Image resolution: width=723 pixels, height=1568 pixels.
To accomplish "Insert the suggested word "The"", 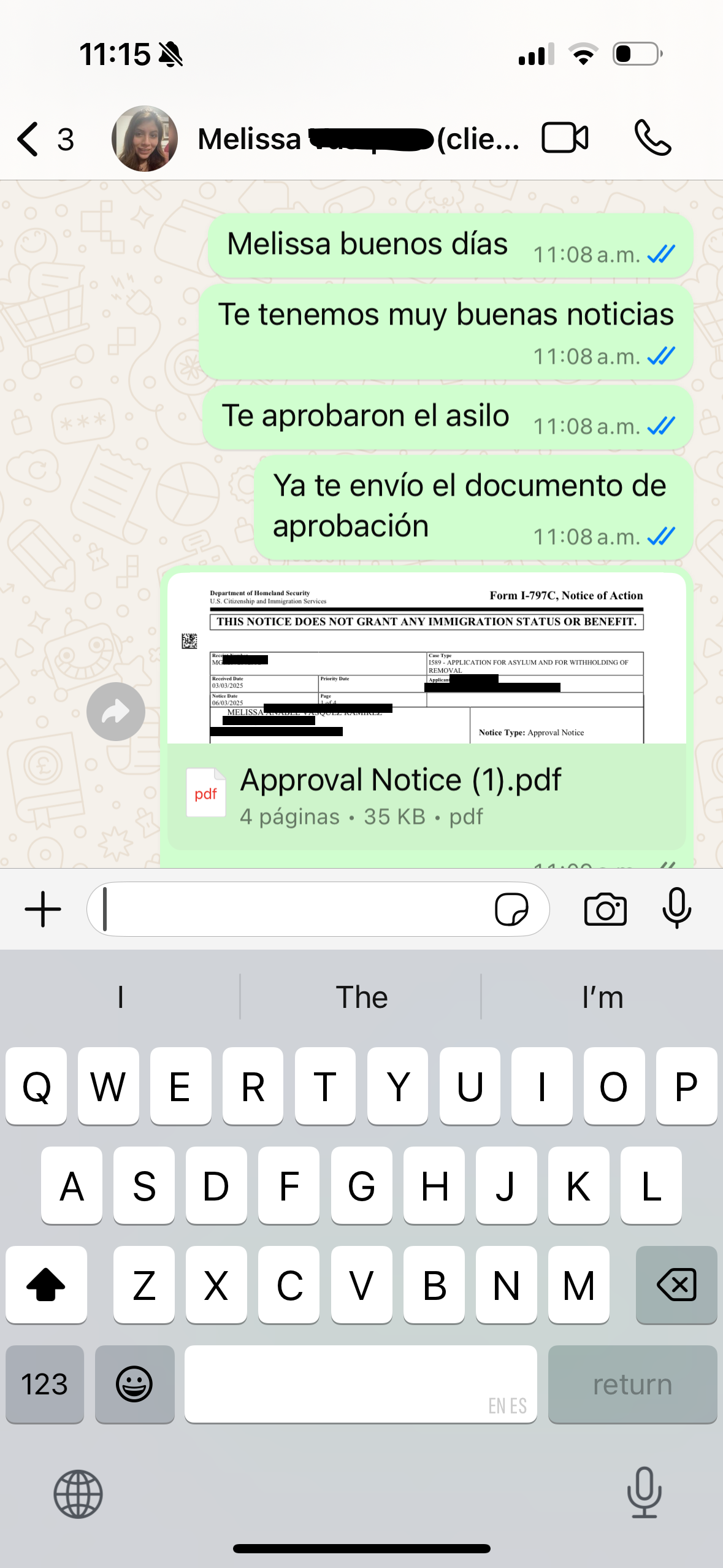I will 361,997.
